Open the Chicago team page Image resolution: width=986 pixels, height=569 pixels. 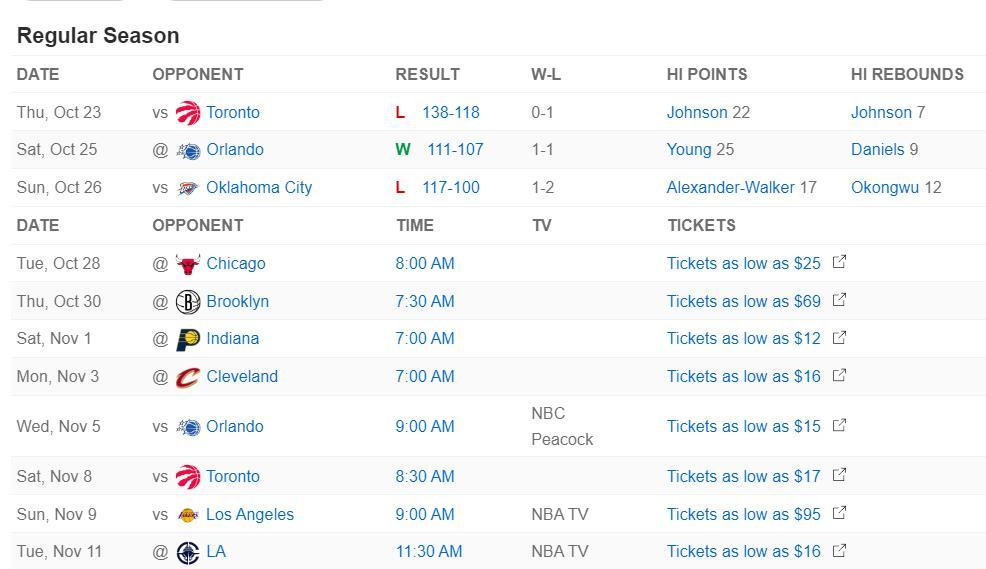235,263
